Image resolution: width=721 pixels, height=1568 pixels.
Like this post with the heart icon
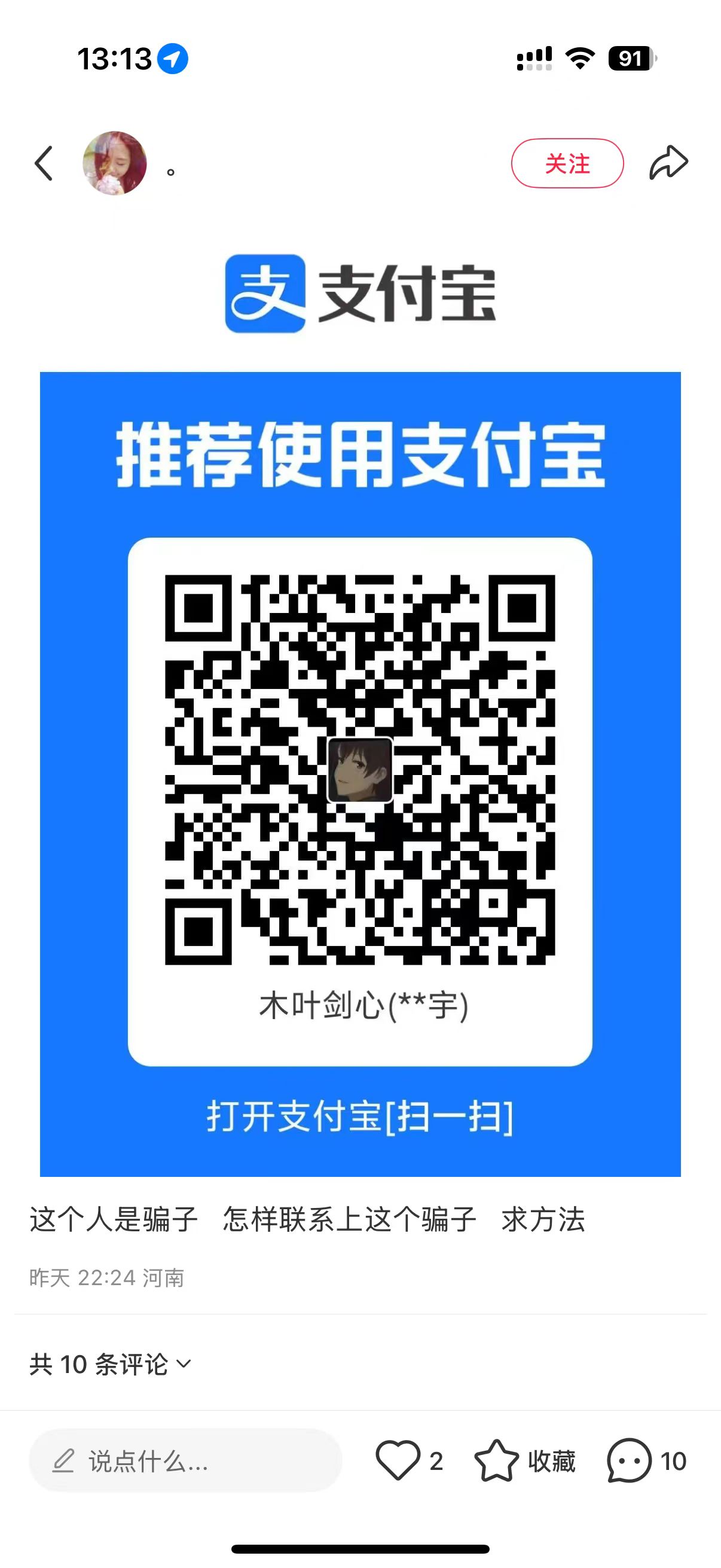pos(398,1461)
